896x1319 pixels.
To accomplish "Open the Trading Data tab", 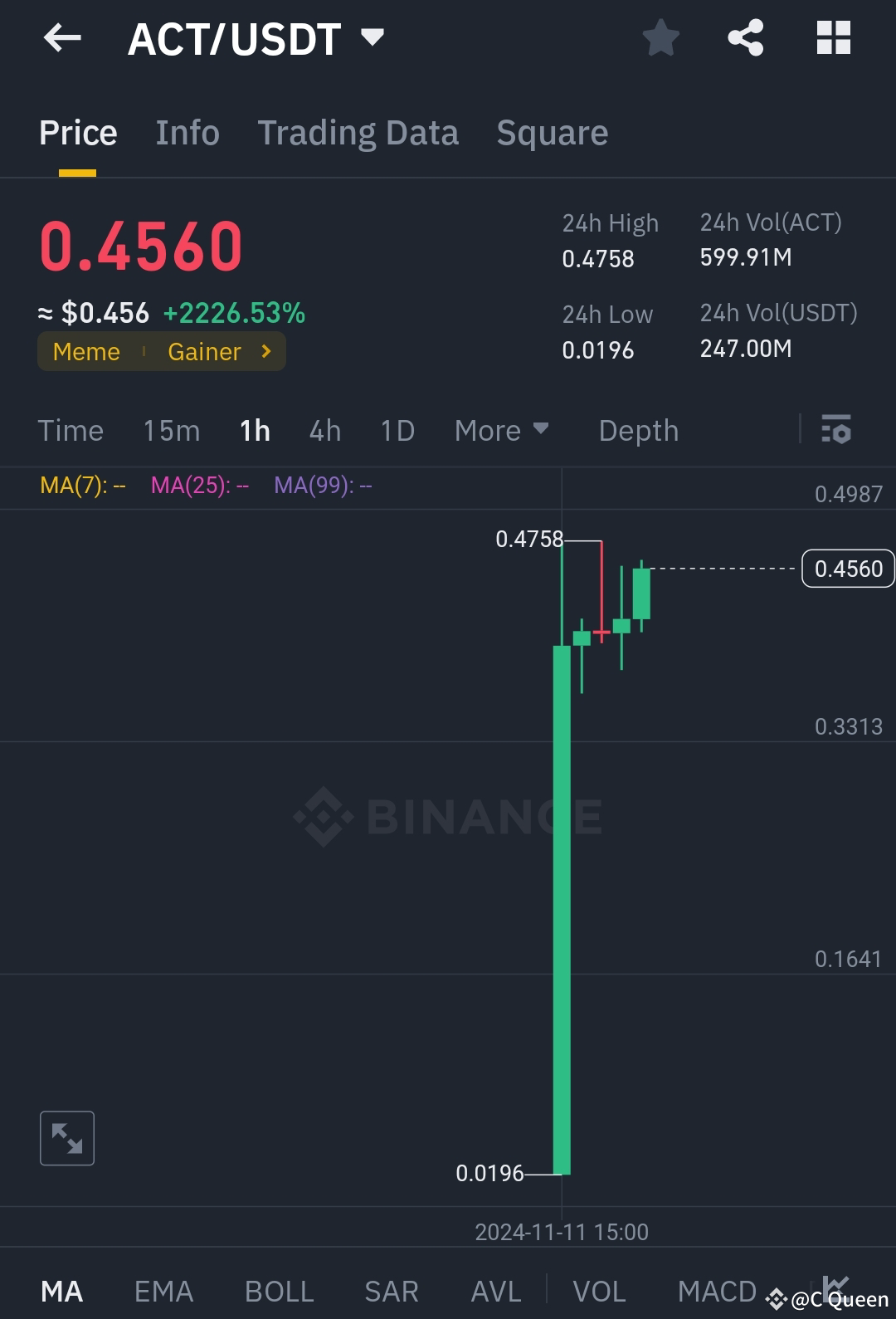I will (x=358, y=133).
